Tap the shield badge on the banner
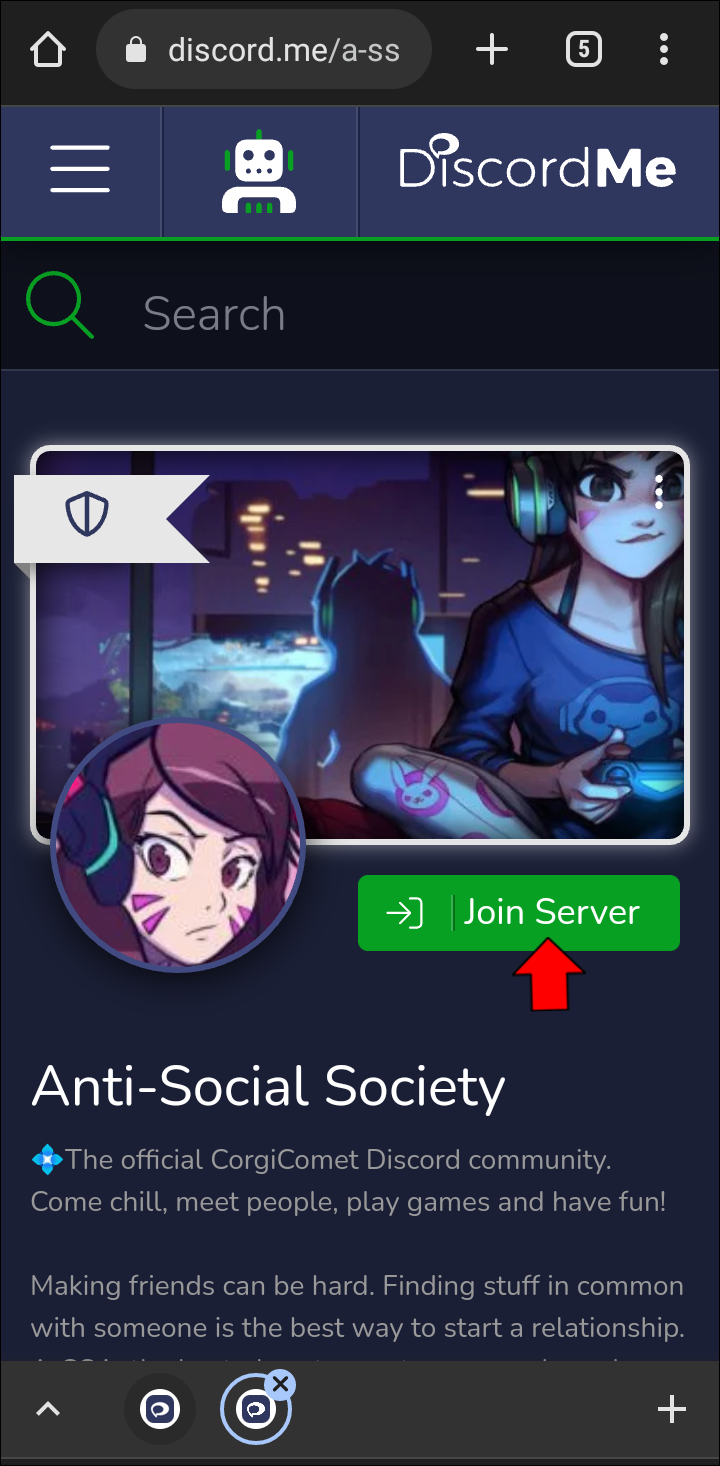Image resolution: width=720 pixels, height=1466 pixels. coord(87,515)
